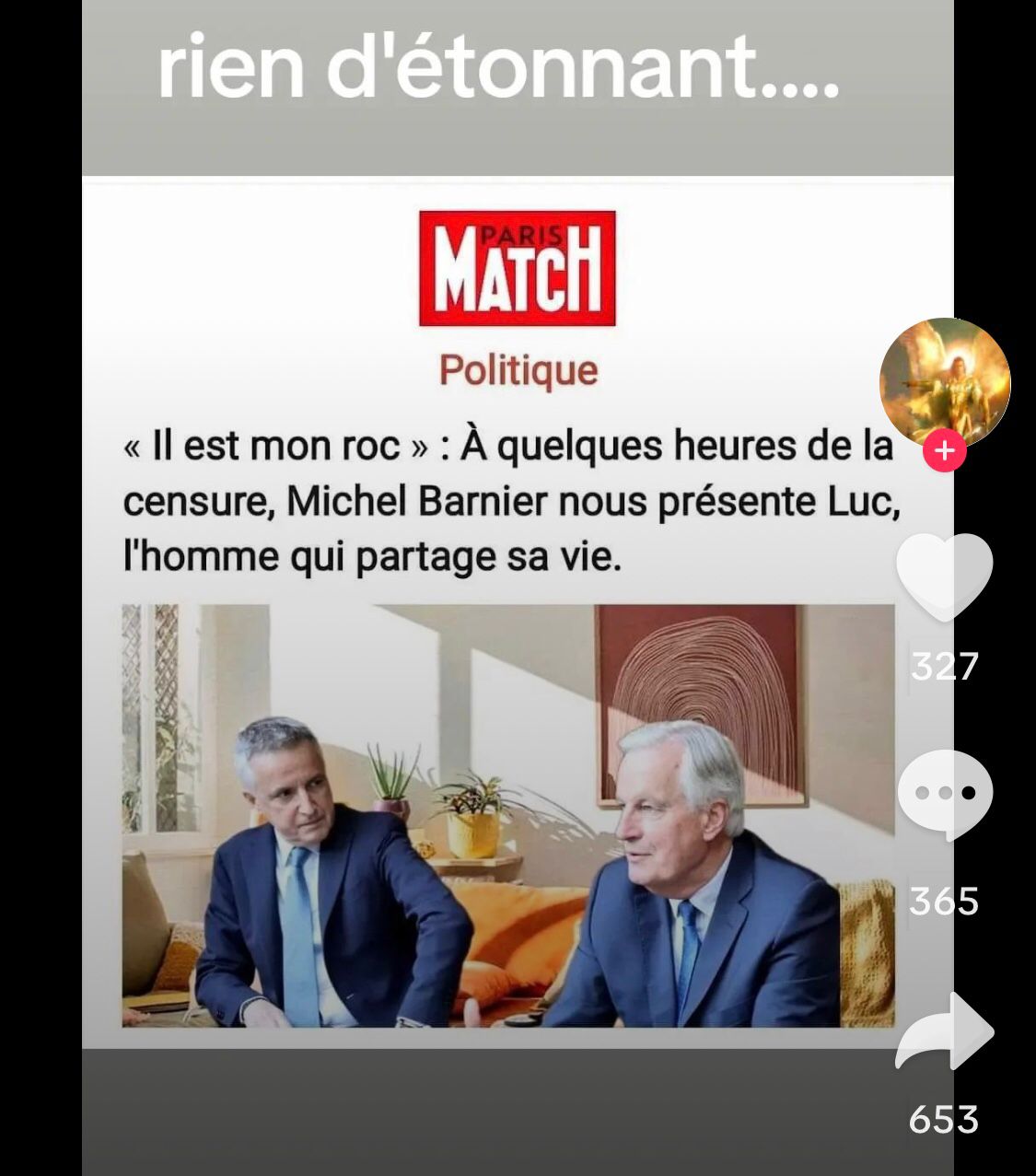Share this video with the arrow
The image size is (1036, 1176).
[945, 1031]
